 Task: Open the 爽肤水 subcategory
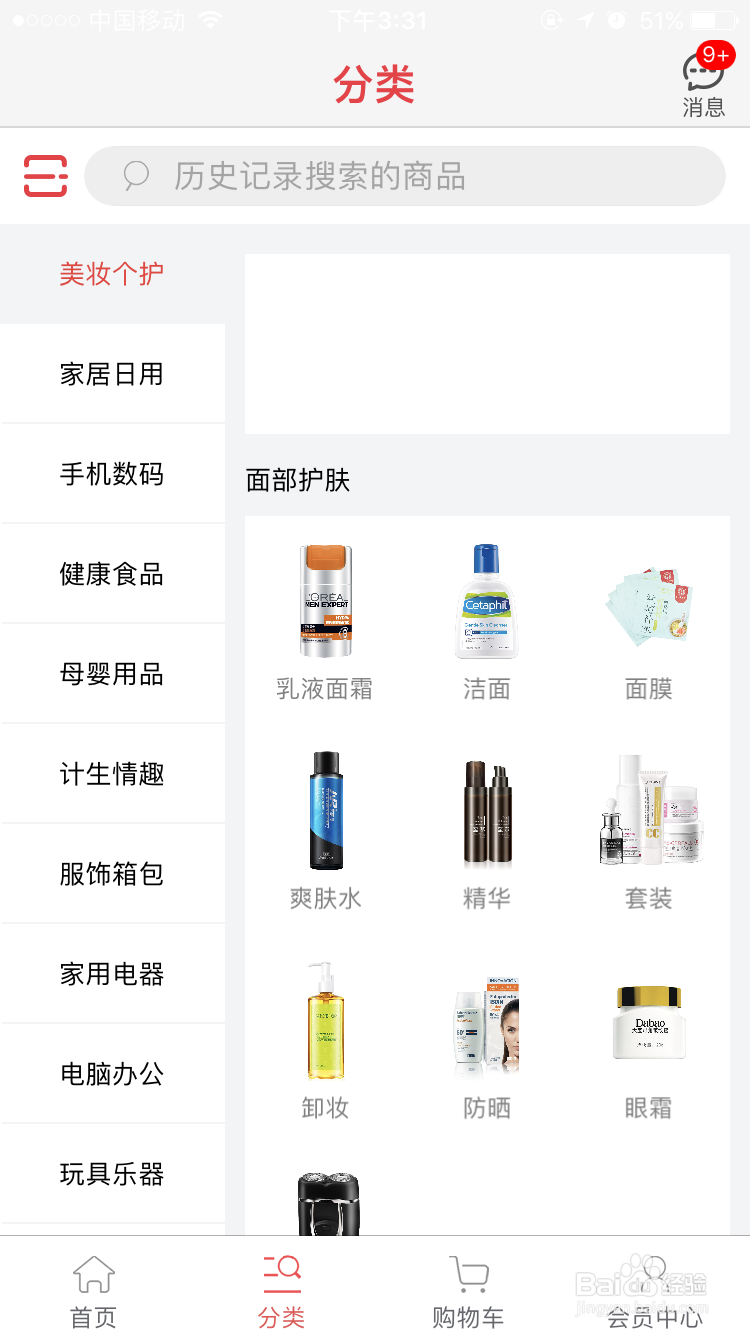325,830
